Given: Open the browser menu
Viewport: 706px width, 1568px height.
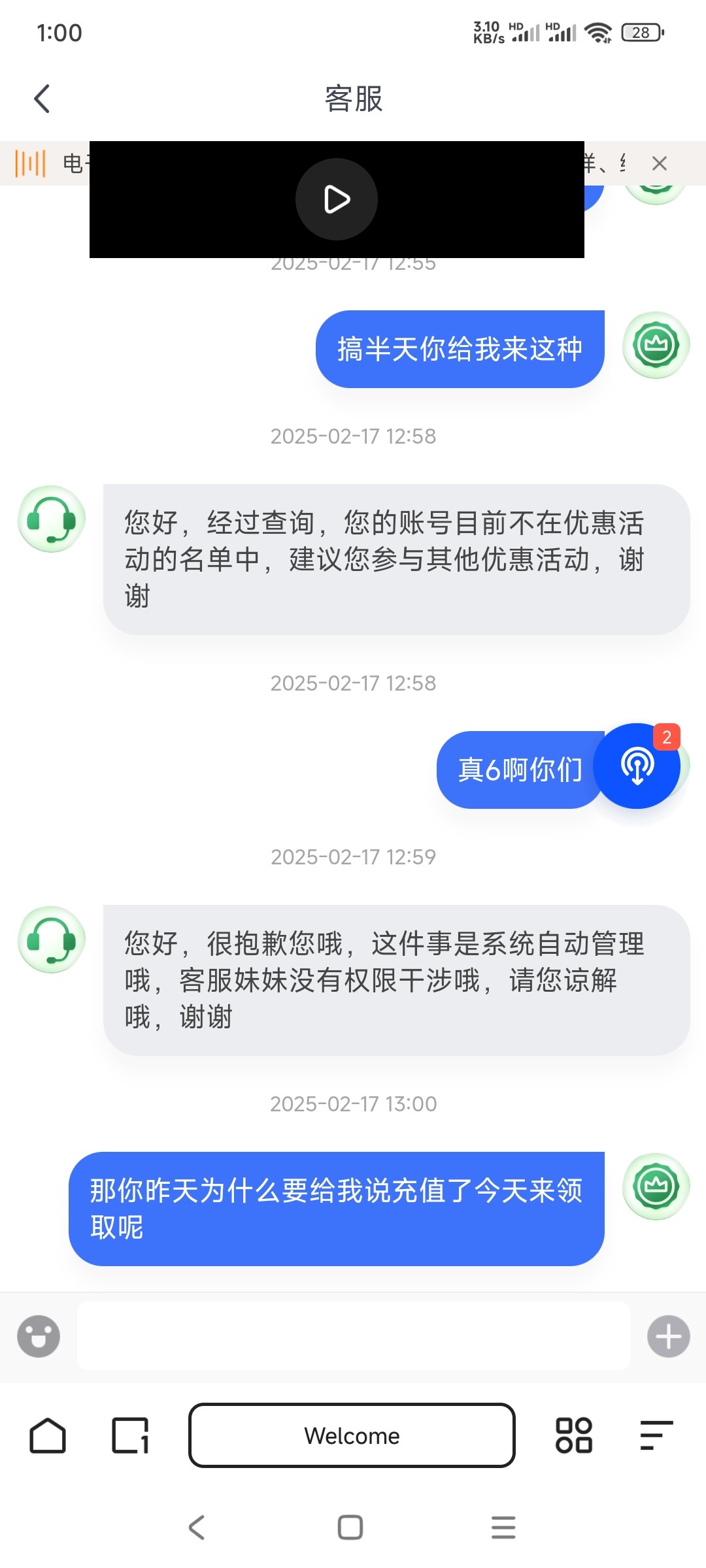Looking at the screenshot, I should point(656,1435).
